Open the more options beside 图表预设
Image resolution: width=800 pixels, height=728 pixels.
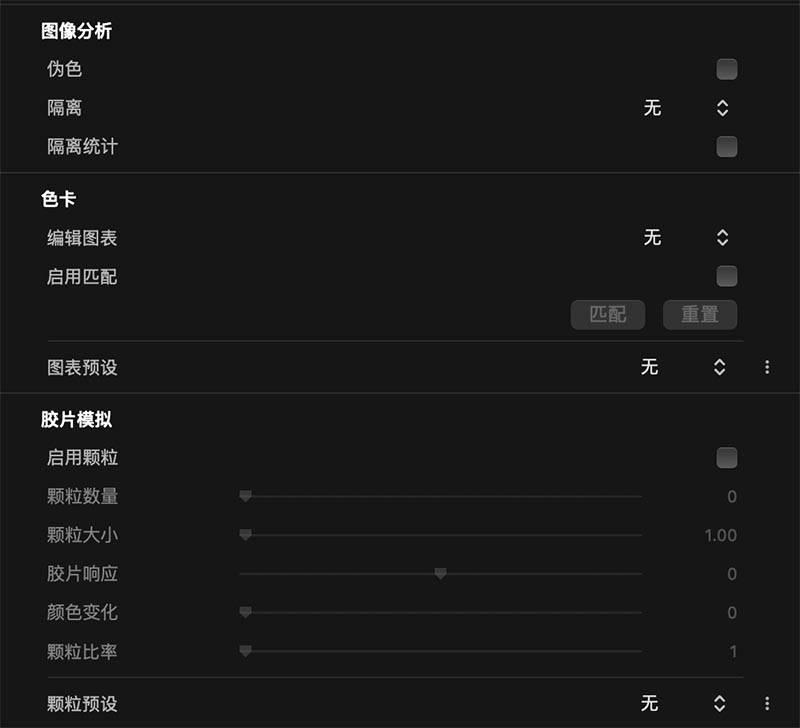767,368
